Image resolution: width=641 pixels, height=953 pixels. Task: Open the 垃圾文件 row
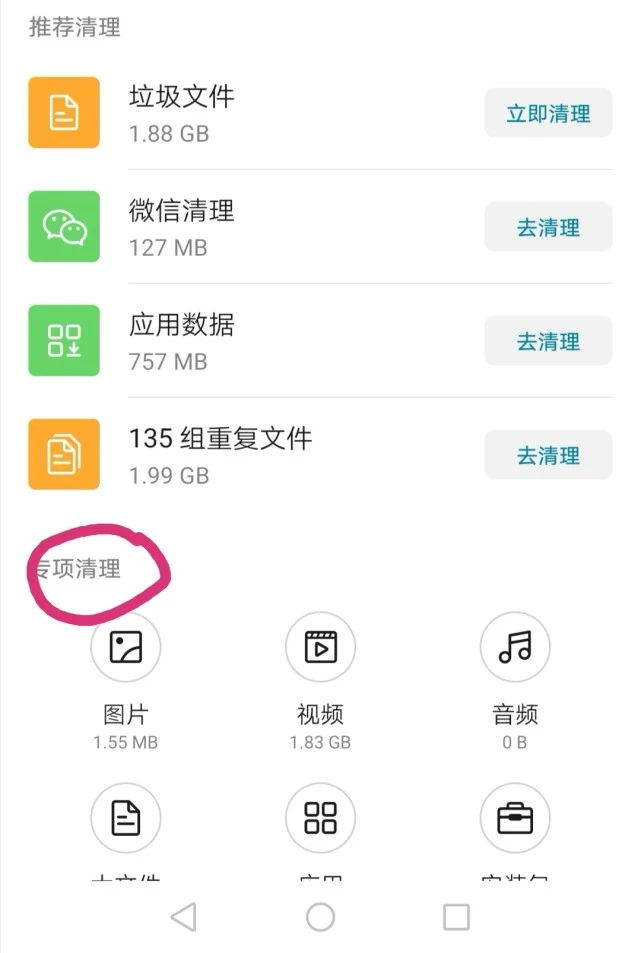(250, 113)
